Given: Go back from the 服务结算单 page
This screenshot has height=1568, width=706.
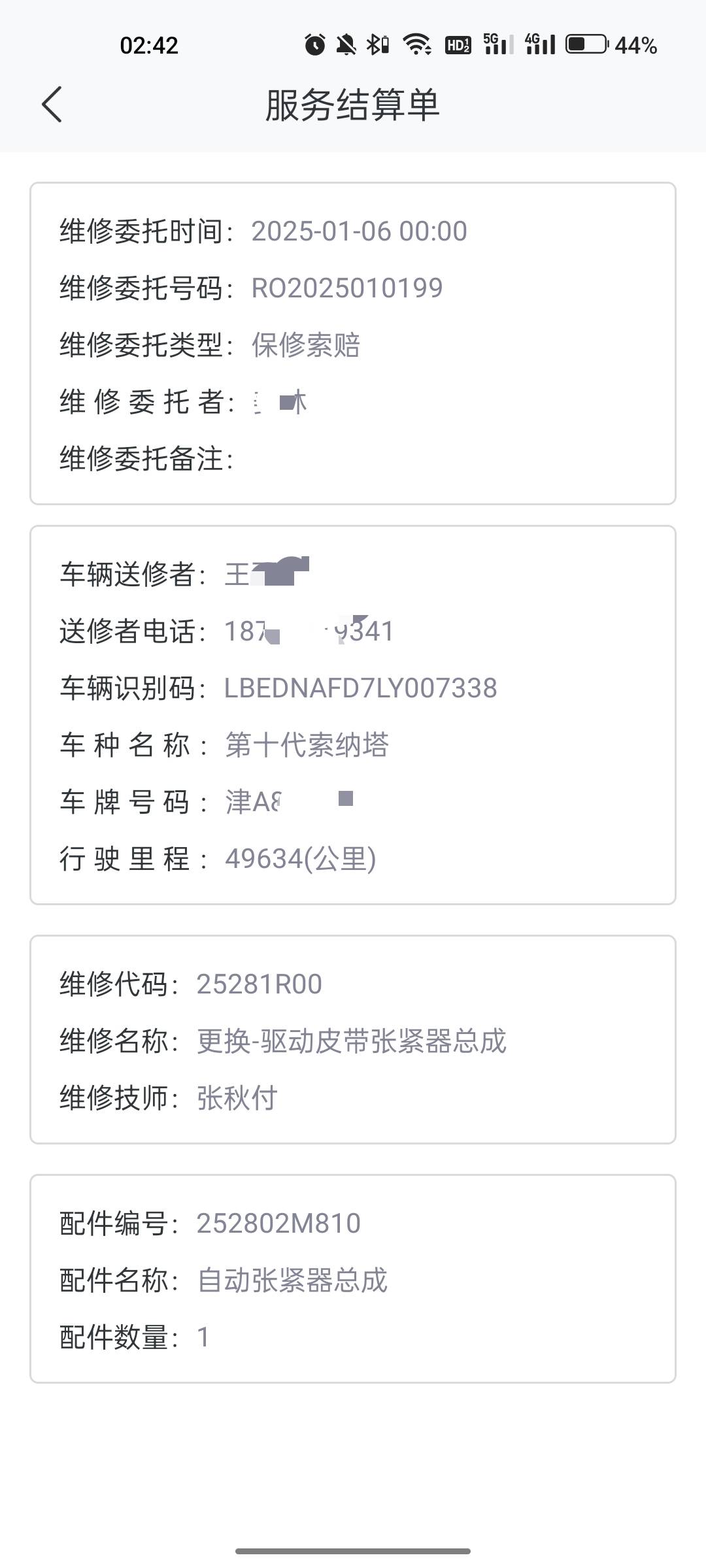Looking at the screenshot, I should [x=52, y=105].
